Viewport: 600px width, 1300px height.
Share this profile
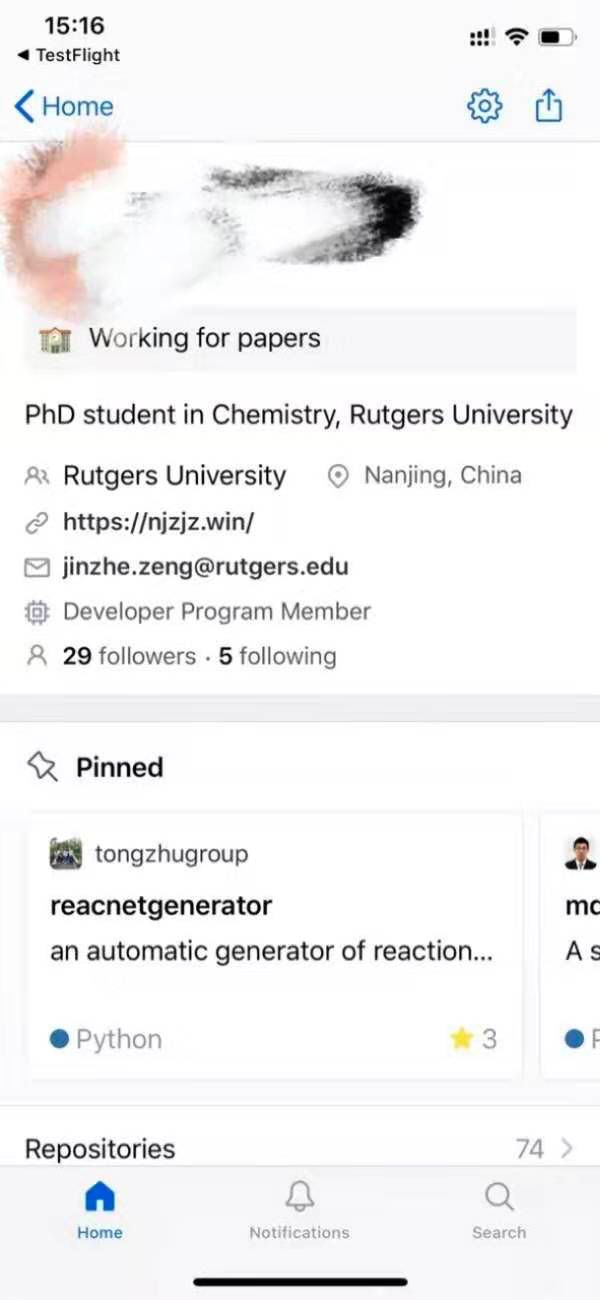pyautogui.click(x=549, y=106)
